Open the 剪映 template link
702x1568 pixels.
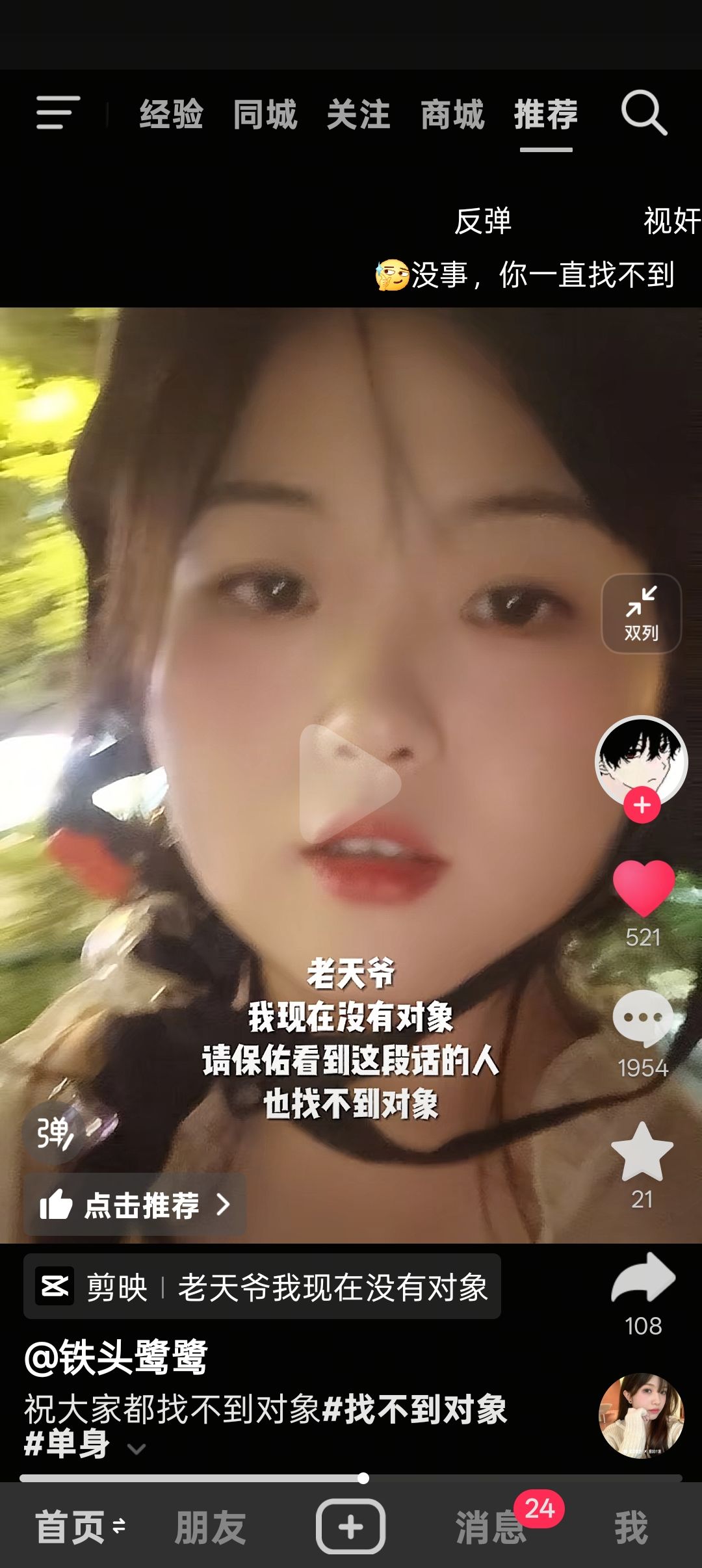[263, 1287]
